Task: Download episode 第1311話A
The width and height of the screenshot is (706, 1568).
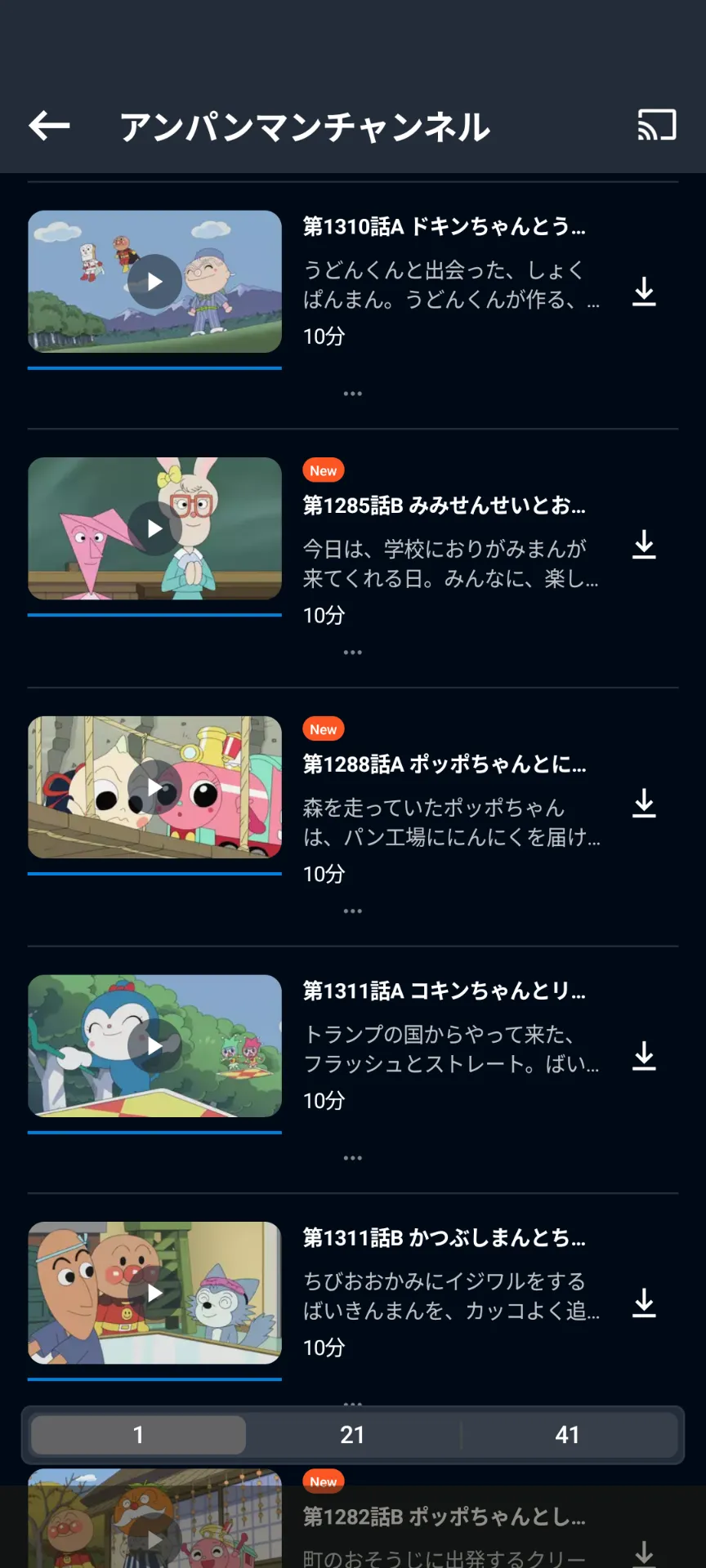Action: tap(644, 1056)
